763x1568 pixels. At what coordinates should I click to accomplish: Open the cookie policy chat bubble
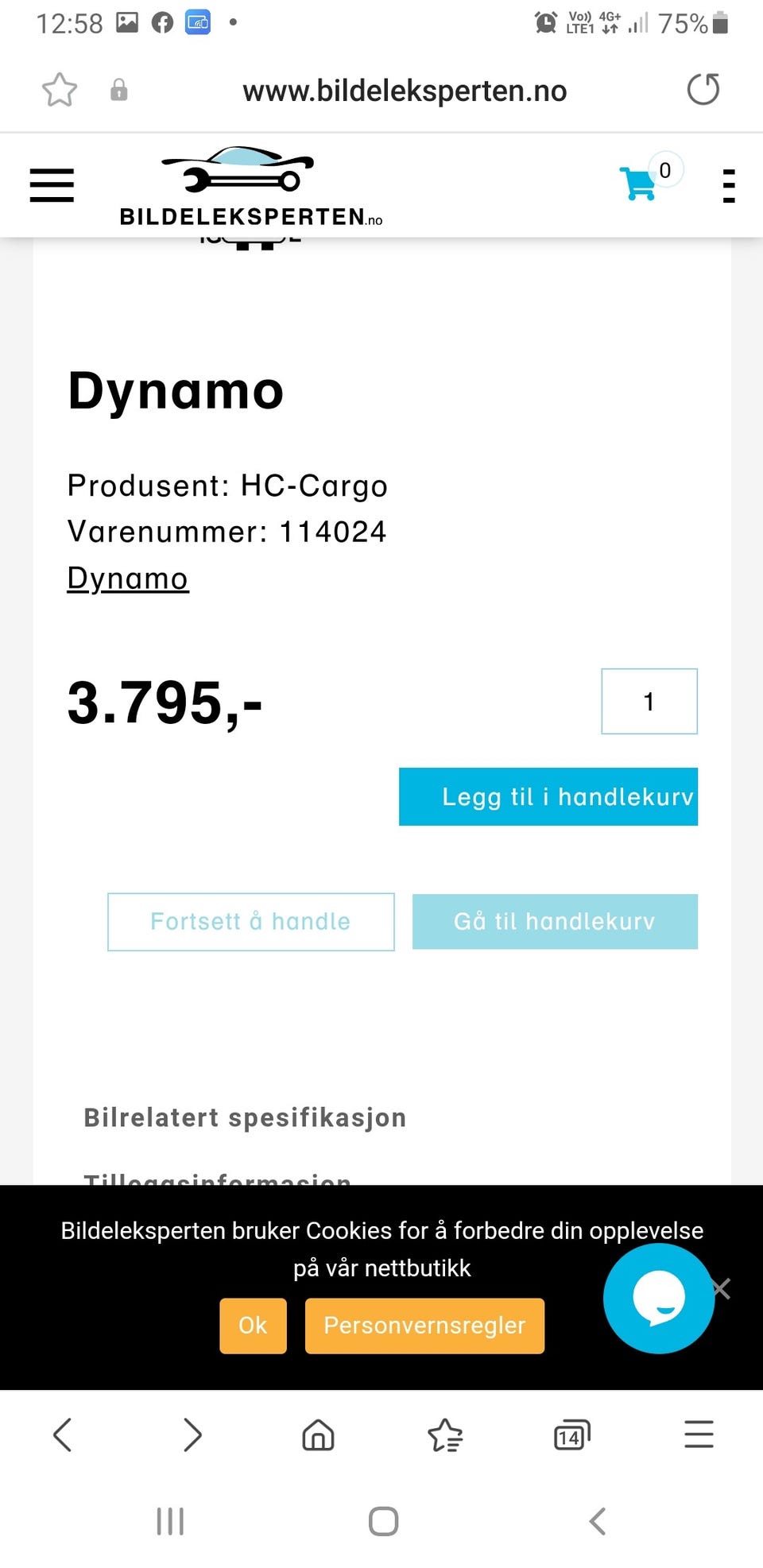point(659,1299)
